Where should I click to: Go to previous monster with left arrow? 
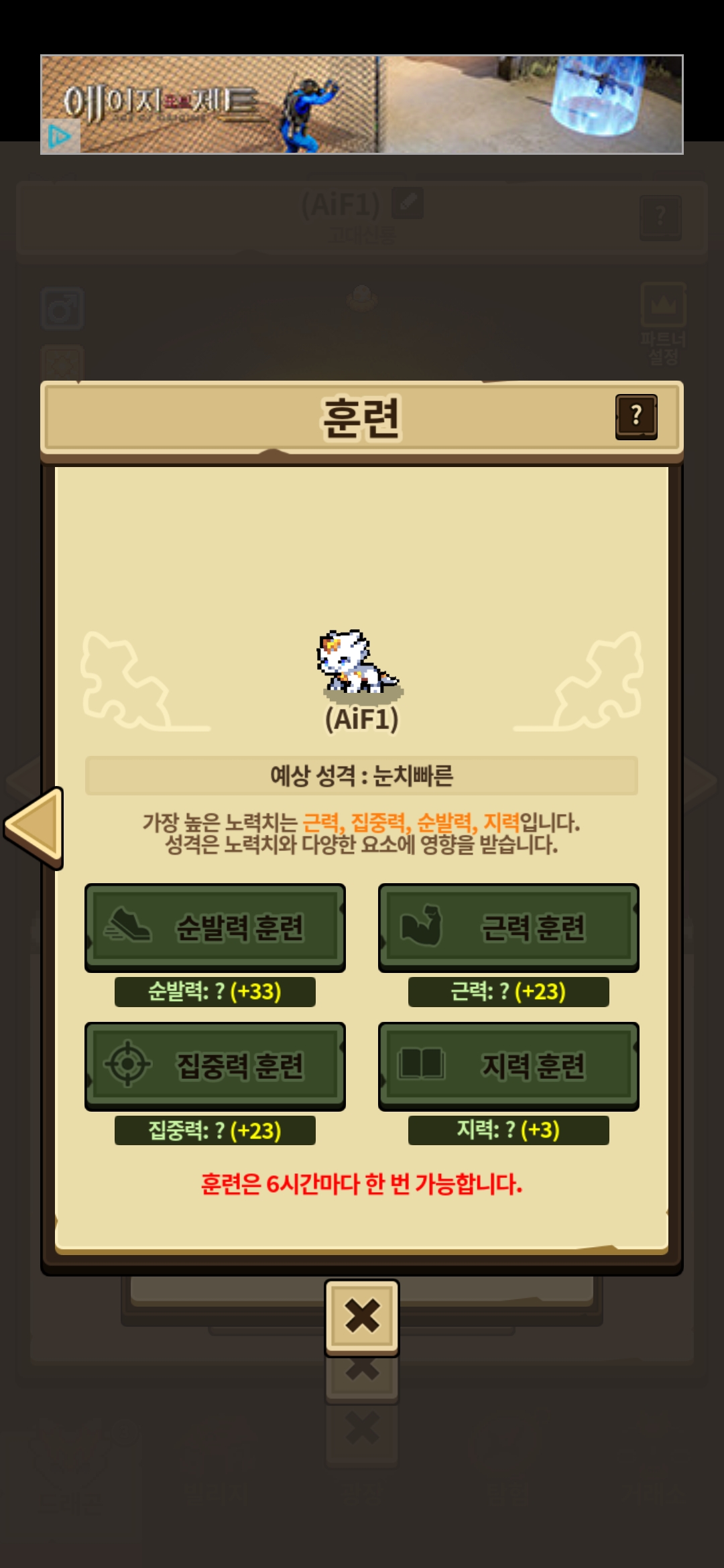pyautogui.click(x=35, y=828)
